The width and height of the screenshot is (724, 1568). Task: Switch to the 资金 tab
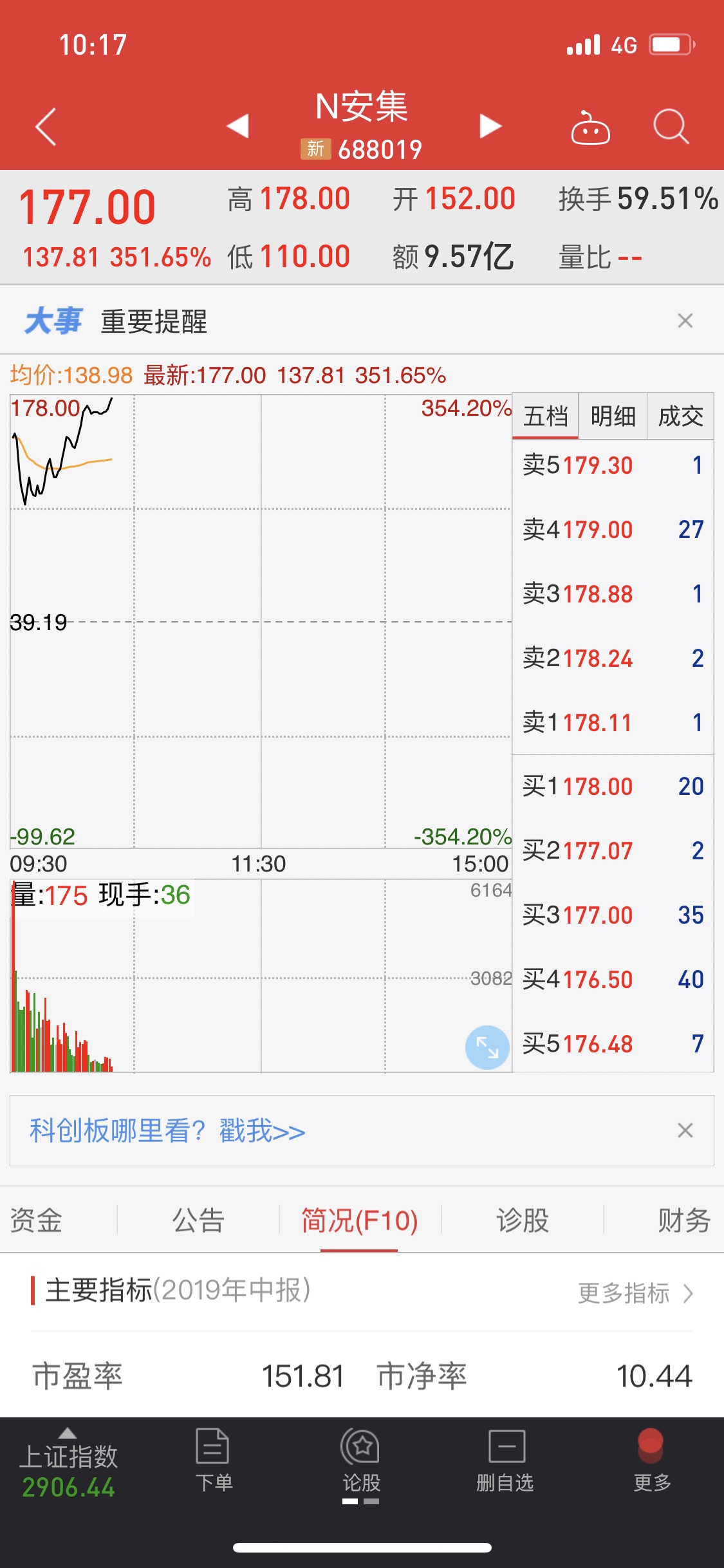click(x=37, y=1220)
